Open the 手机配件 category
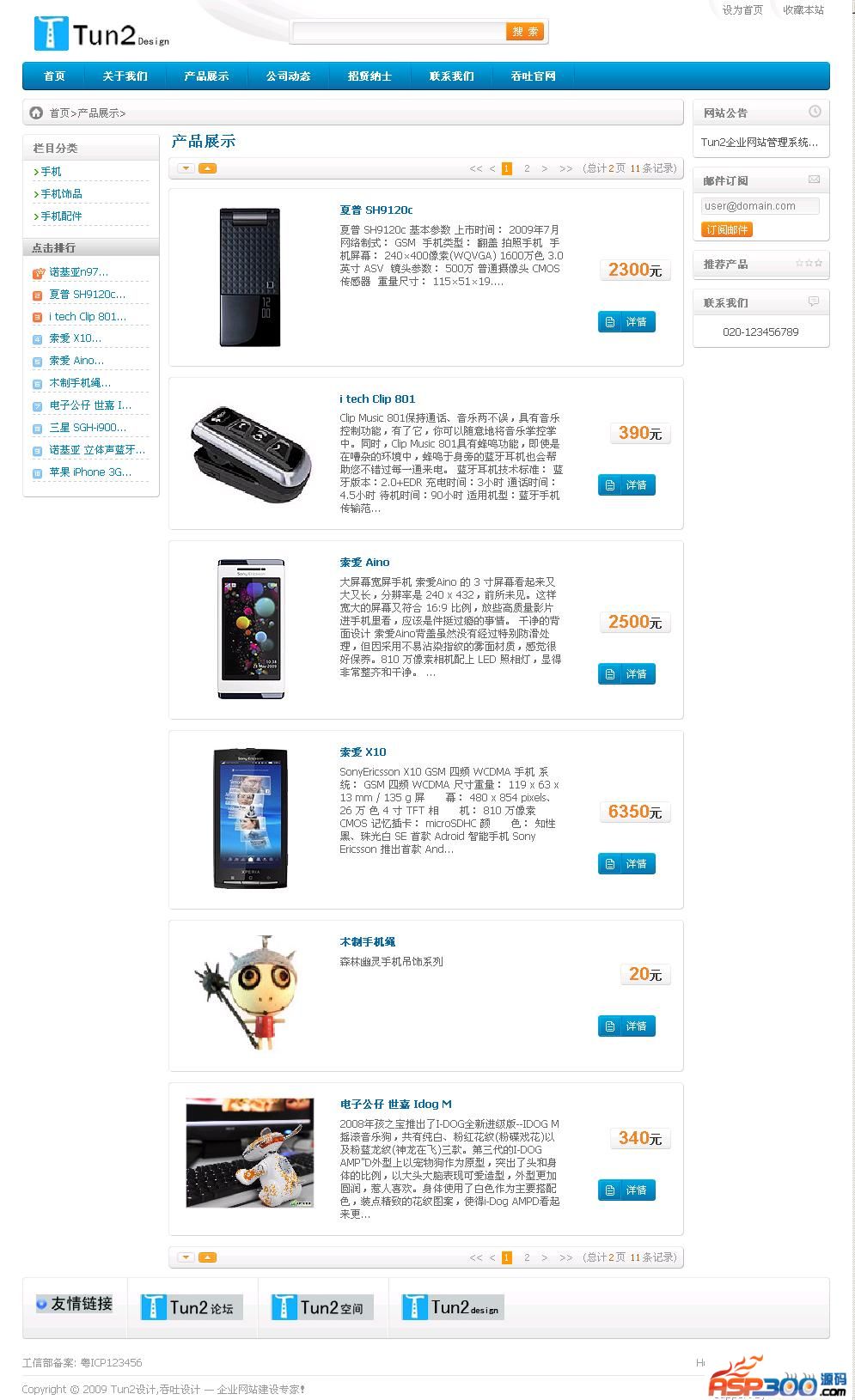 61,216
